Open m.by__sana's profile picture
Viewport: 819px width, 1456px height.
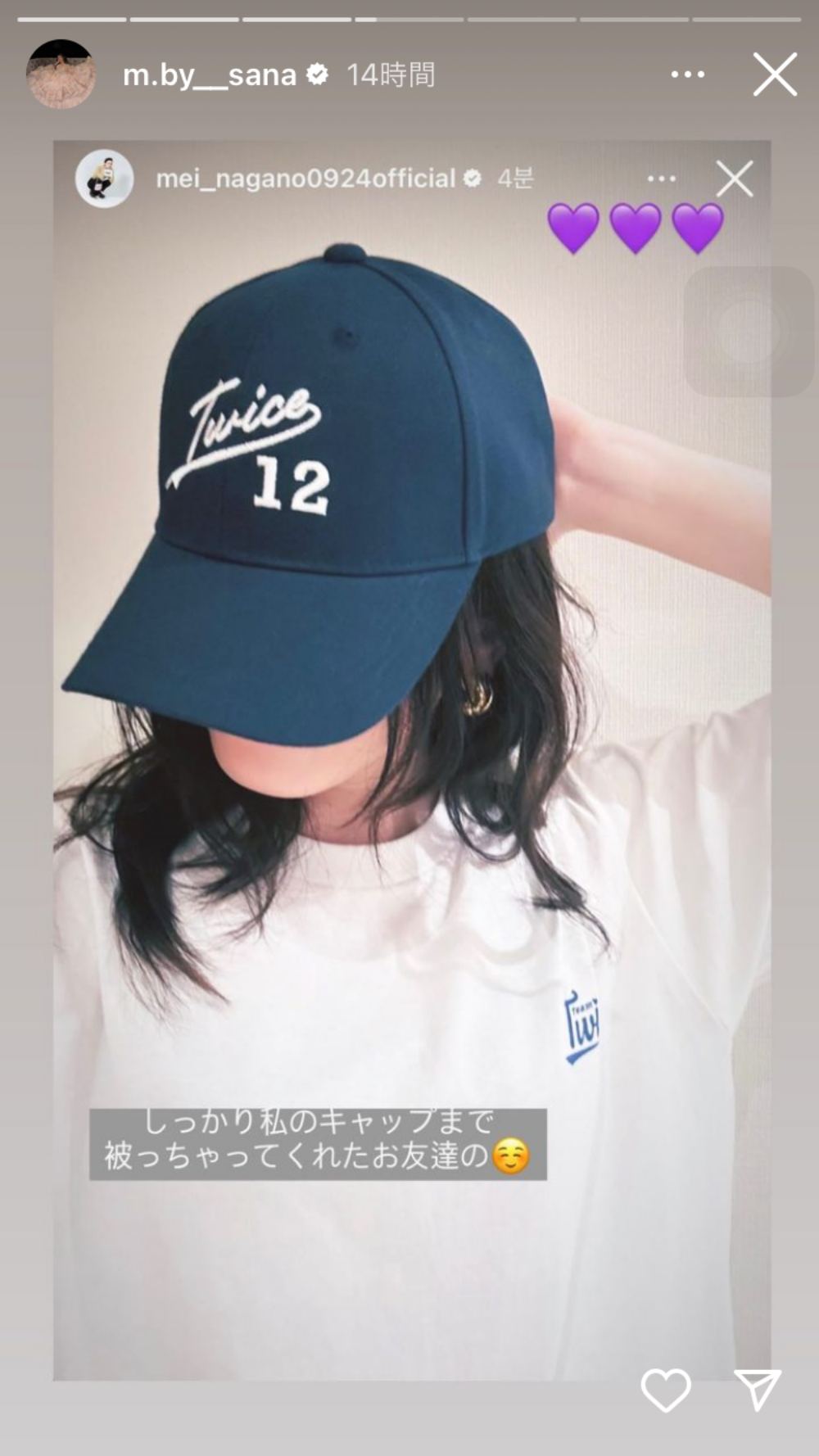[x=61, y=75]
